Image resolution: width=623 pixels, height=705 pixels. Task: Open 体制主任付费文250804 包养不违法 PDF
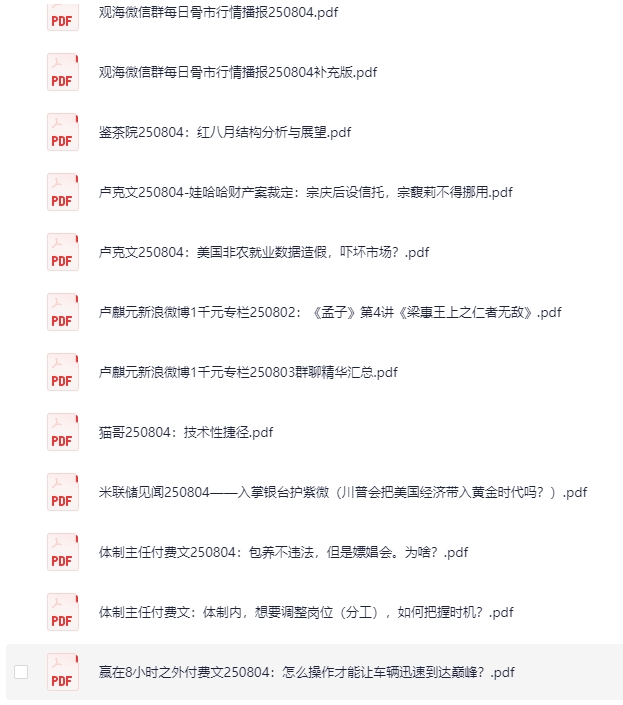[284, 552]
